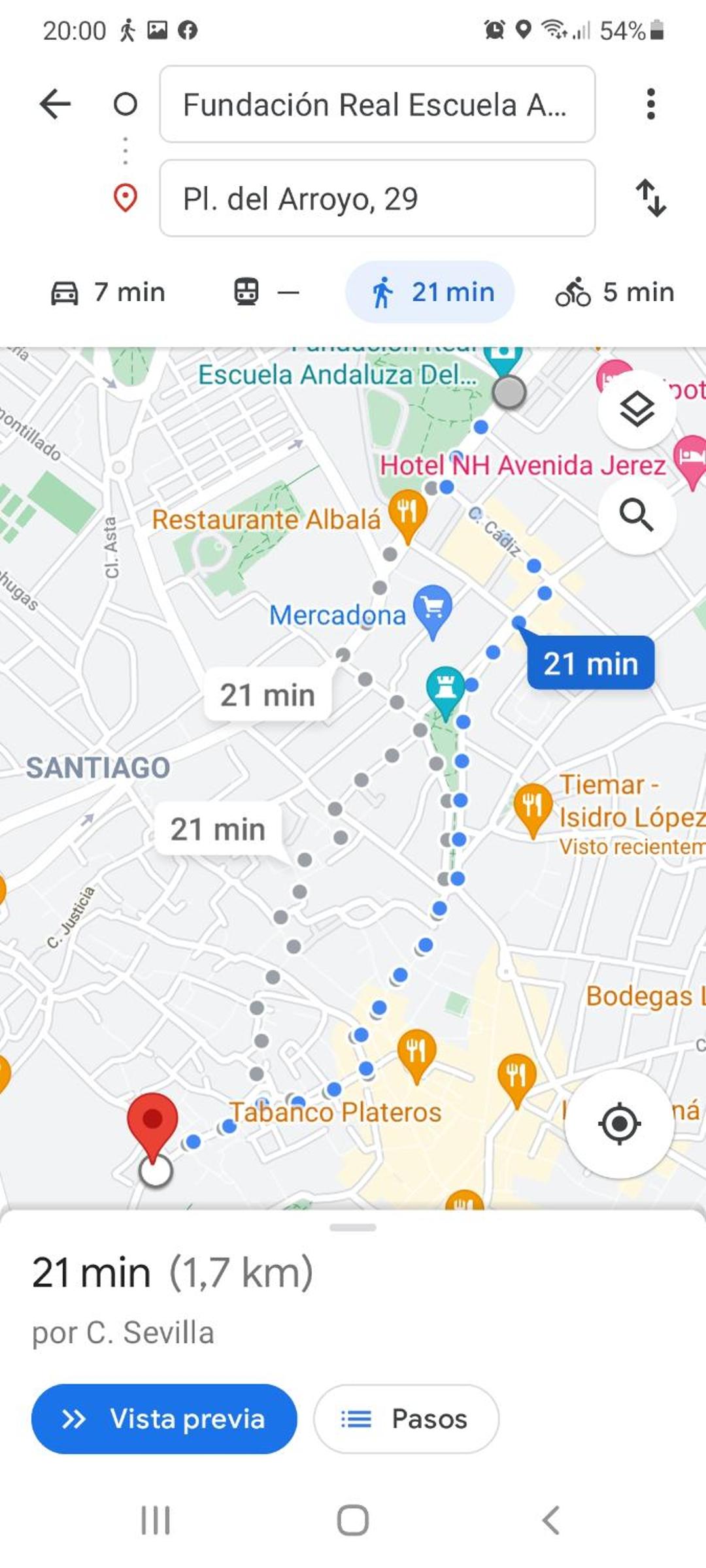Screen dimensions: 706x1568
Task: Edit the destination Pl. del Arroyo, 29
Action: 377,198
